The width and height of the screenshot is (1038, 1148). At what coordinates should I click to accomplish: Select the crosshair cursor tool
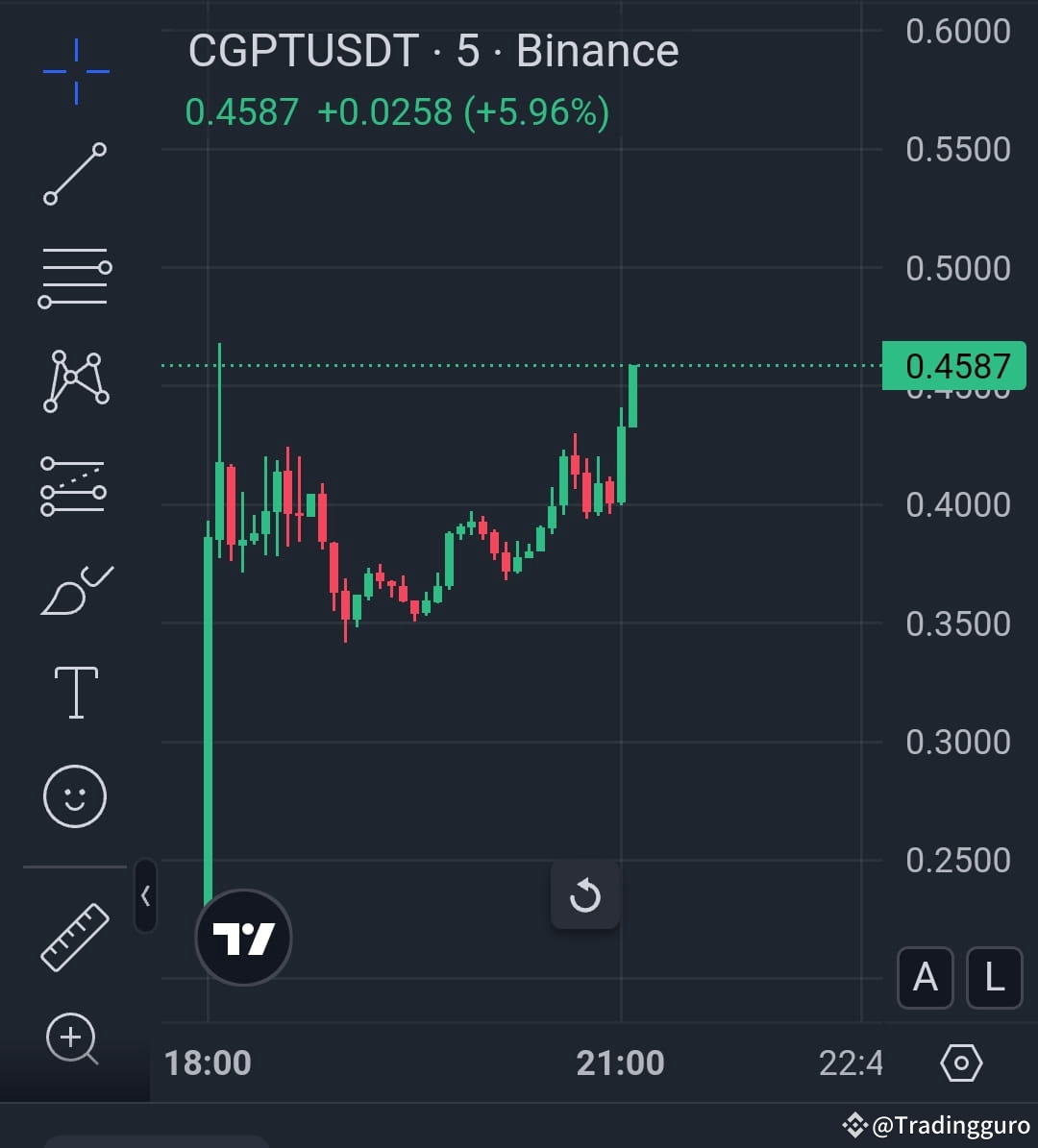coord(75,72)
